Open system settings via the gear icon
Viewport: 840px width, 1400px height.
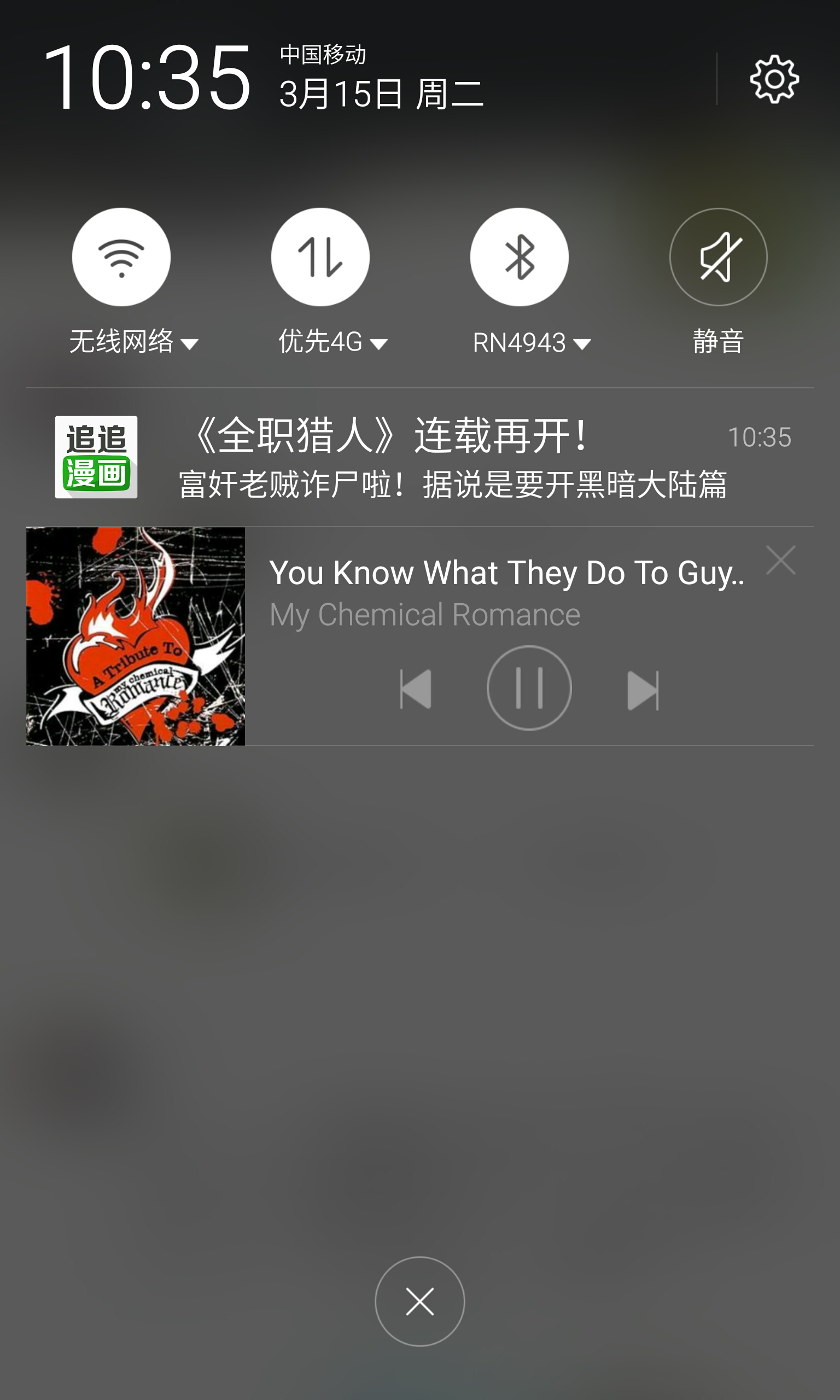click(774, 79)
